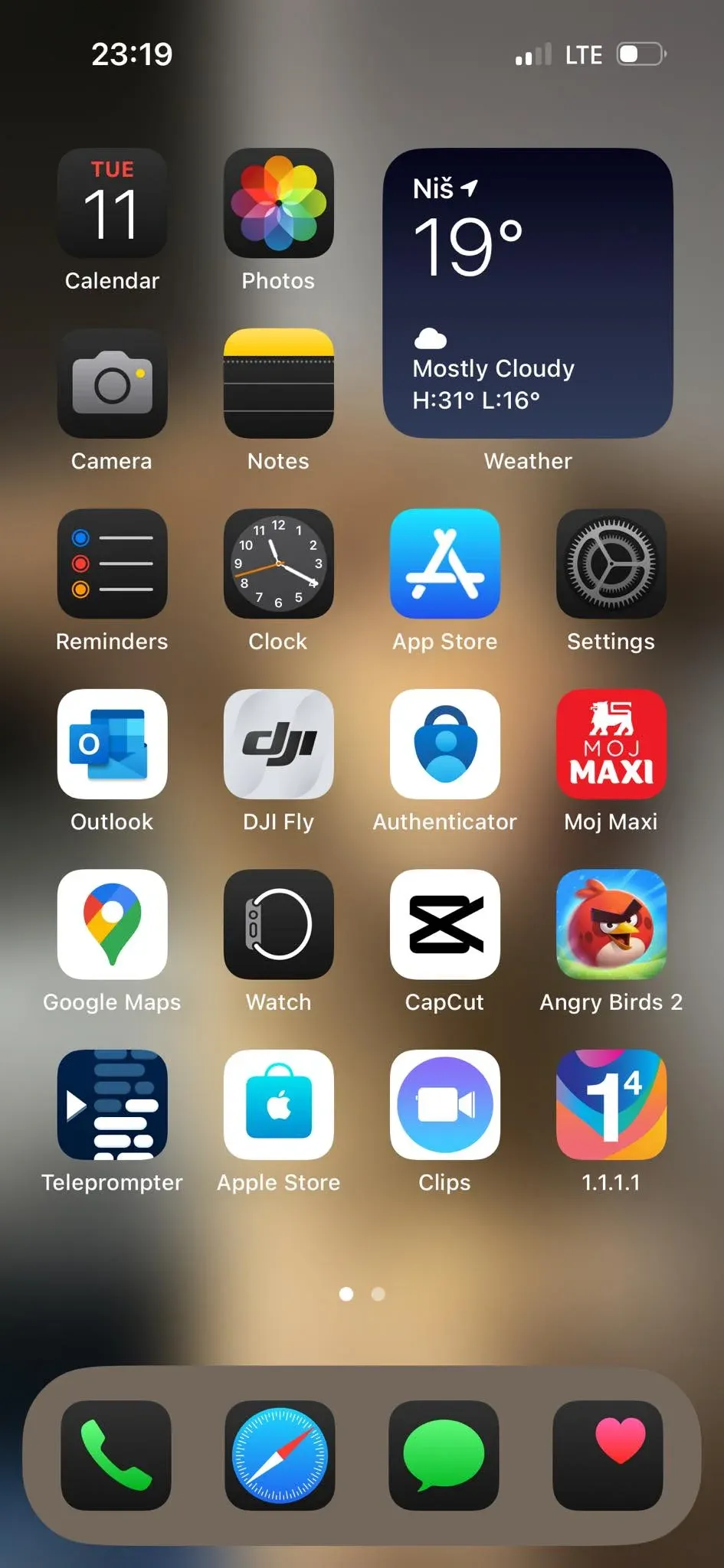Open Messages from the dock
Viewport: 724px width, 1568px height.
(x=444, y=1455)
